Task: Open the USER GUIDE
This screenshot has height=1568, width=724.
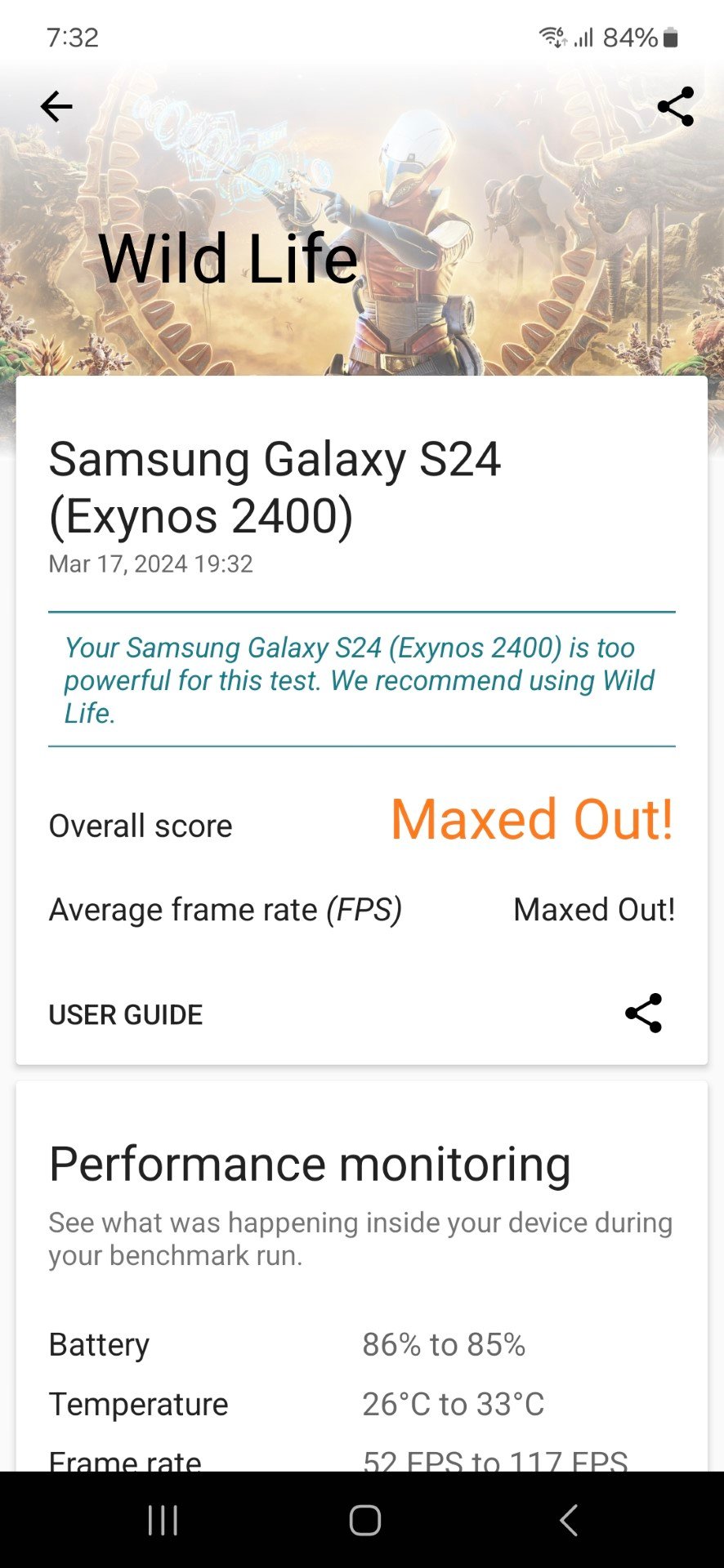Action: pos(126,1014)
